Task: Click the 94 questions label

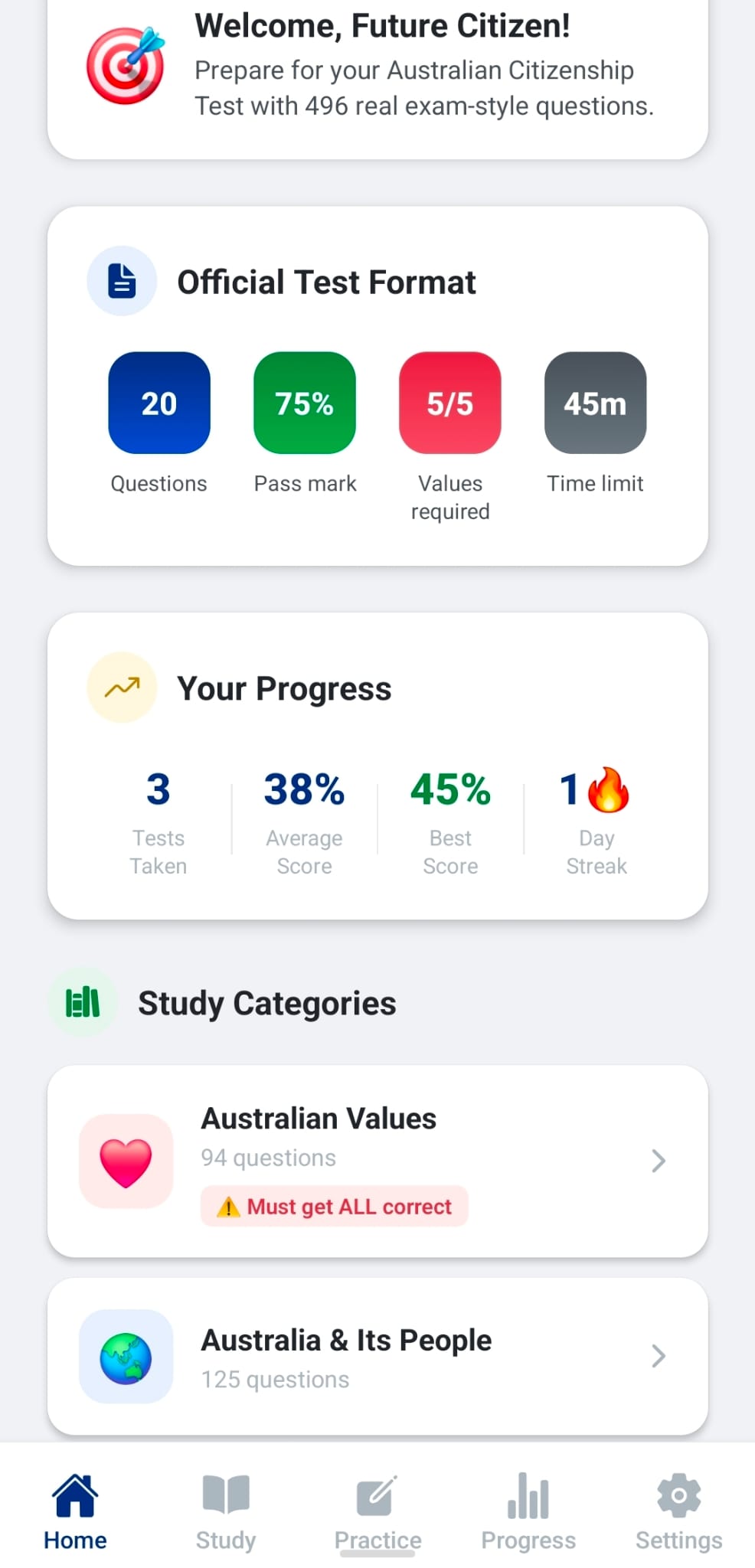Action: (268, 1158)
